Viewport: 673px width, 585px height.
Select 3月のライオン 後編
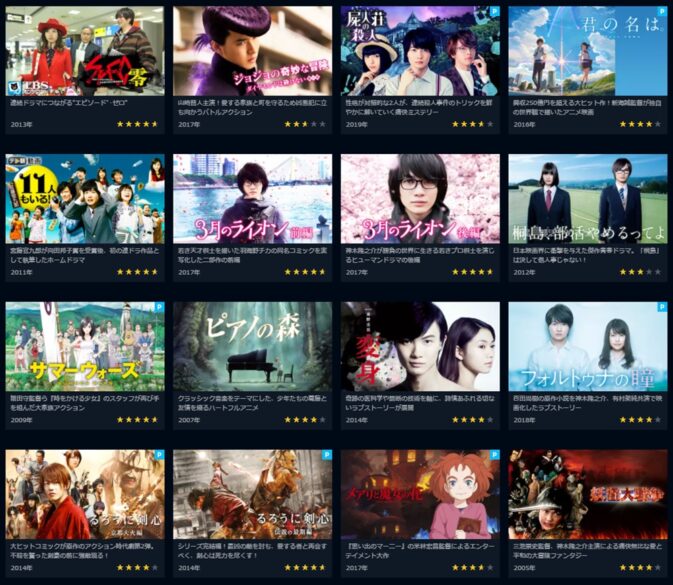point(420,198)
